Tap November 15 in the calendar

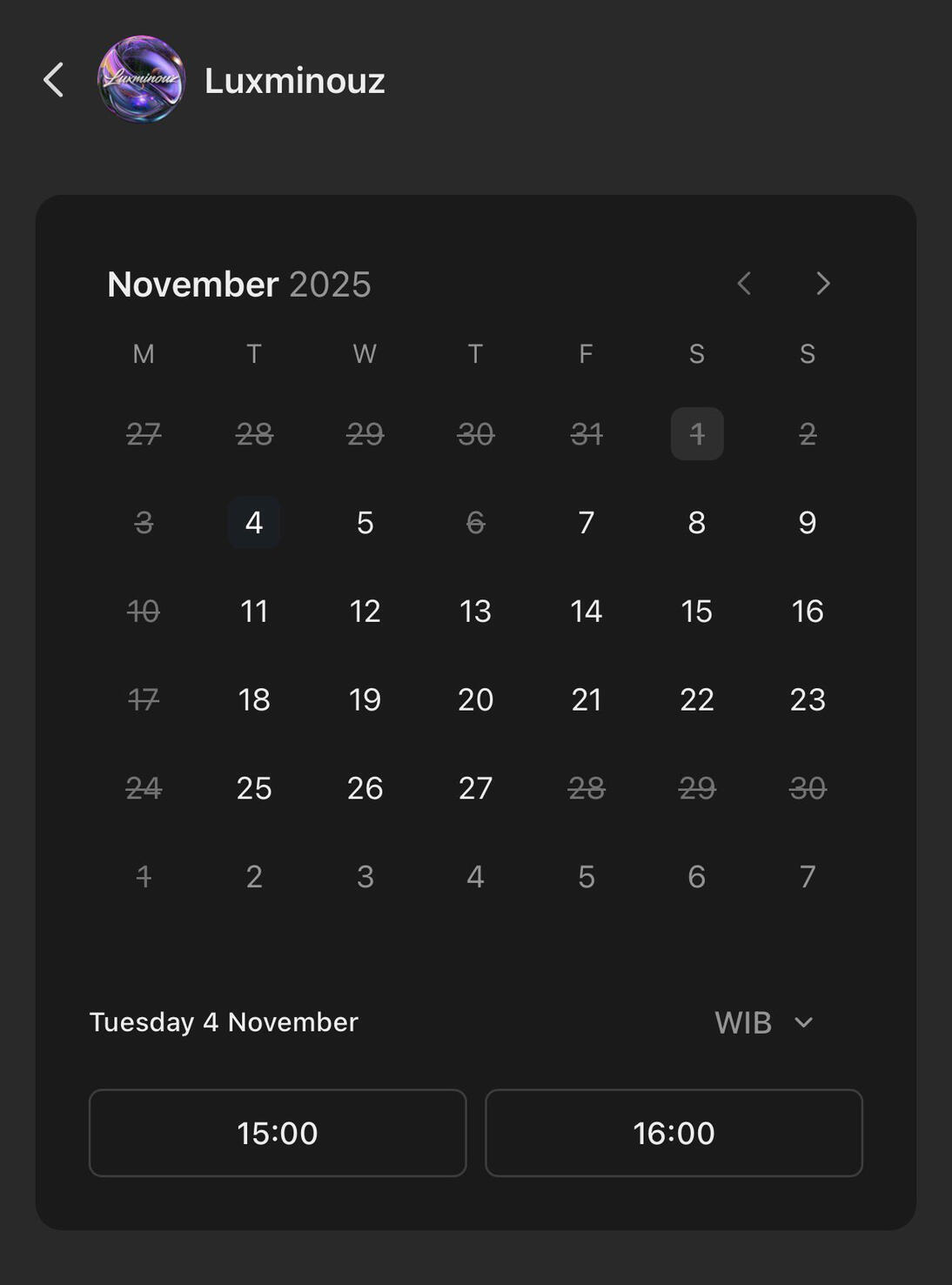click(696, 612)
